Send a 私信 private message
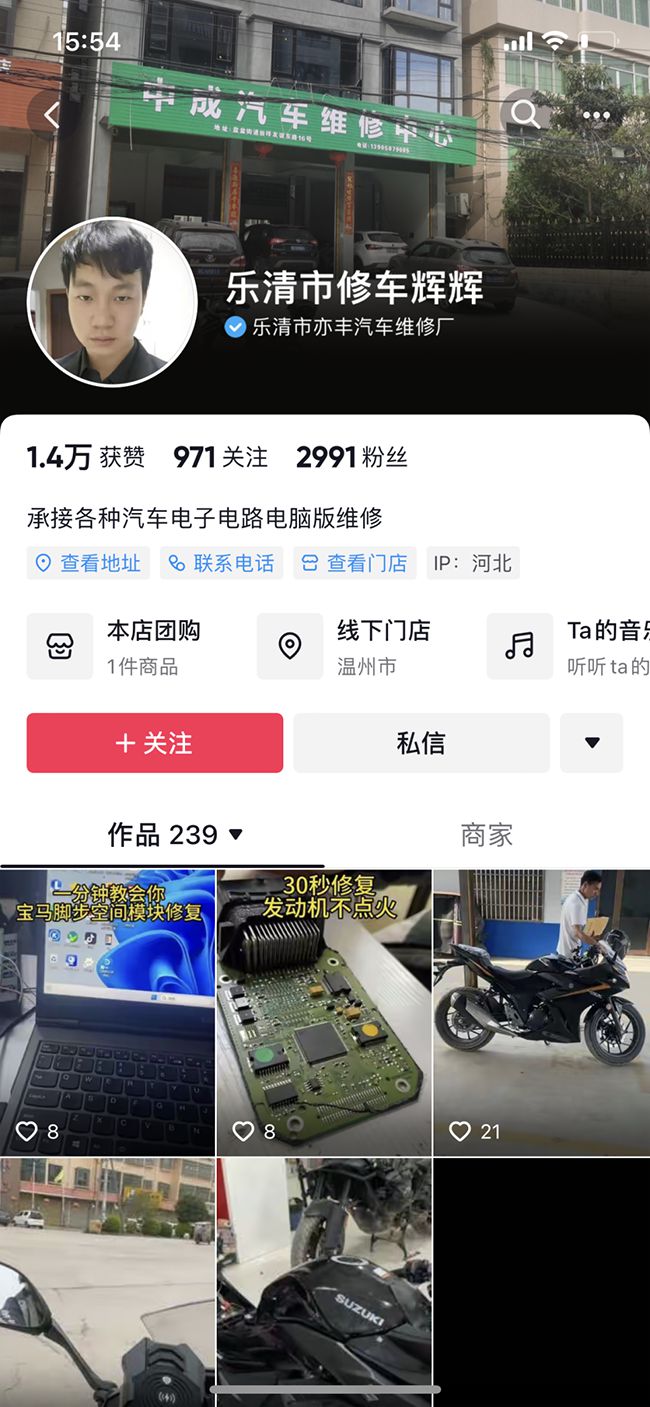The image size is (650, 1407). [421, 743]
